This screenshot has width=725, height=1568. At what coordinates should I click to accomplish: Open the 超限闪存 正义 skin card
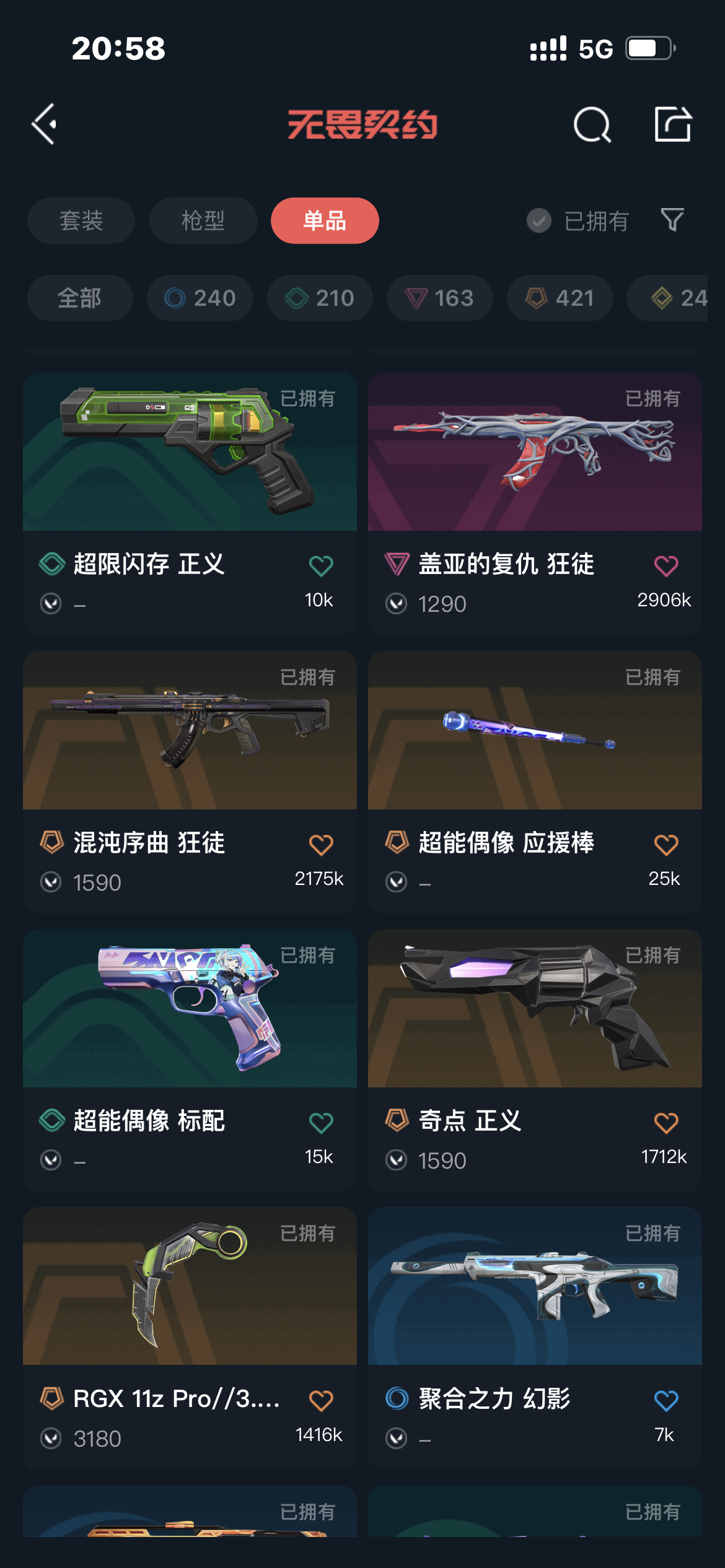(x=190, y=503)
